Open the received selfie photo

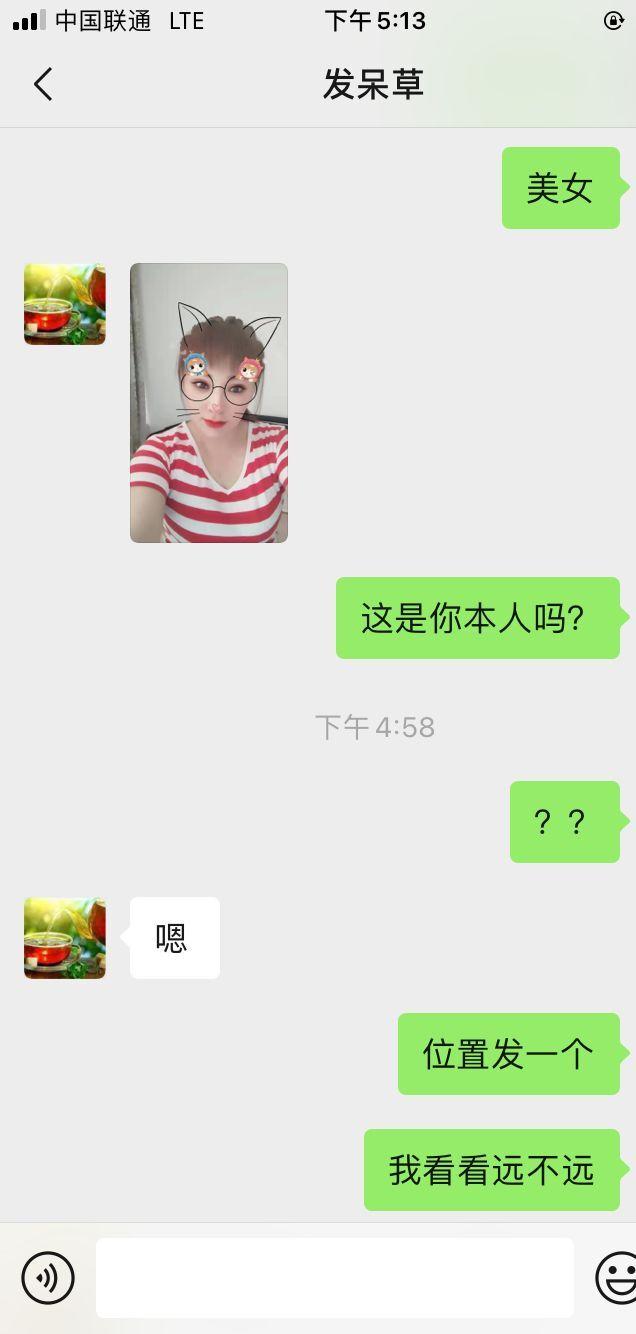[x=209, y=403]
